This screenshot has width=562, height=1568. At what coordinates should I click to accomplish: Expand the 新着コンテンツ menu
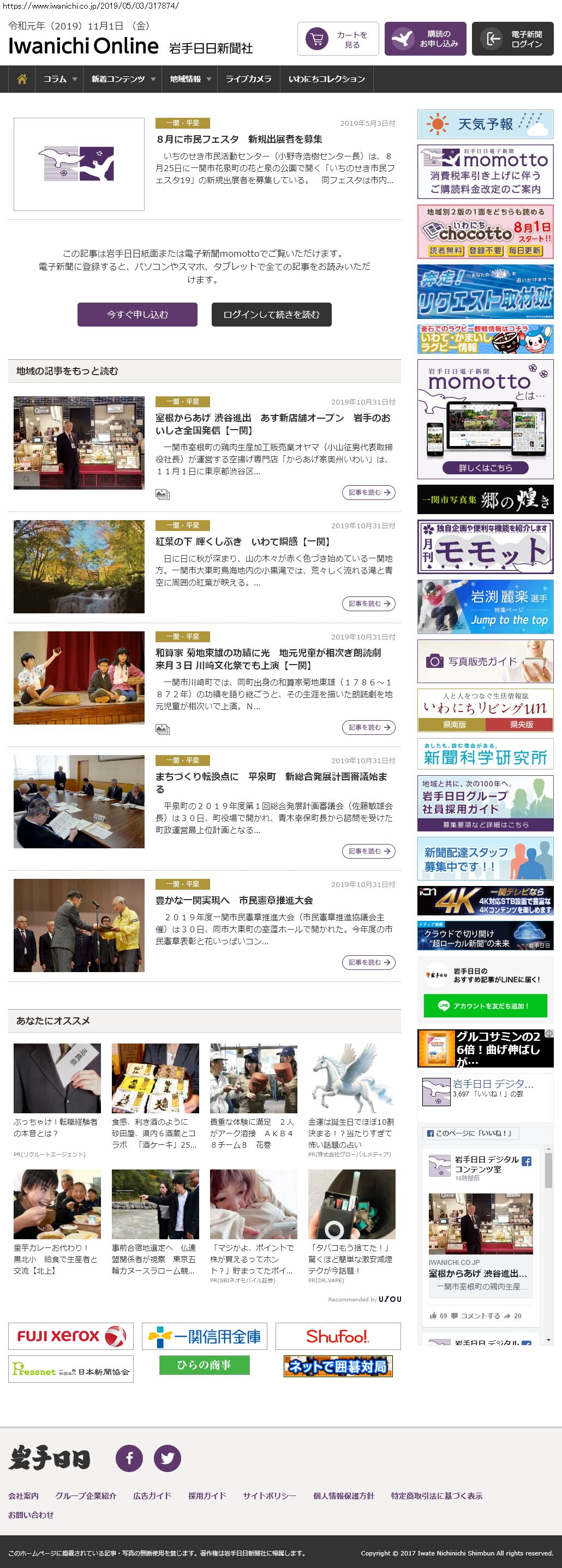(122, 79)
